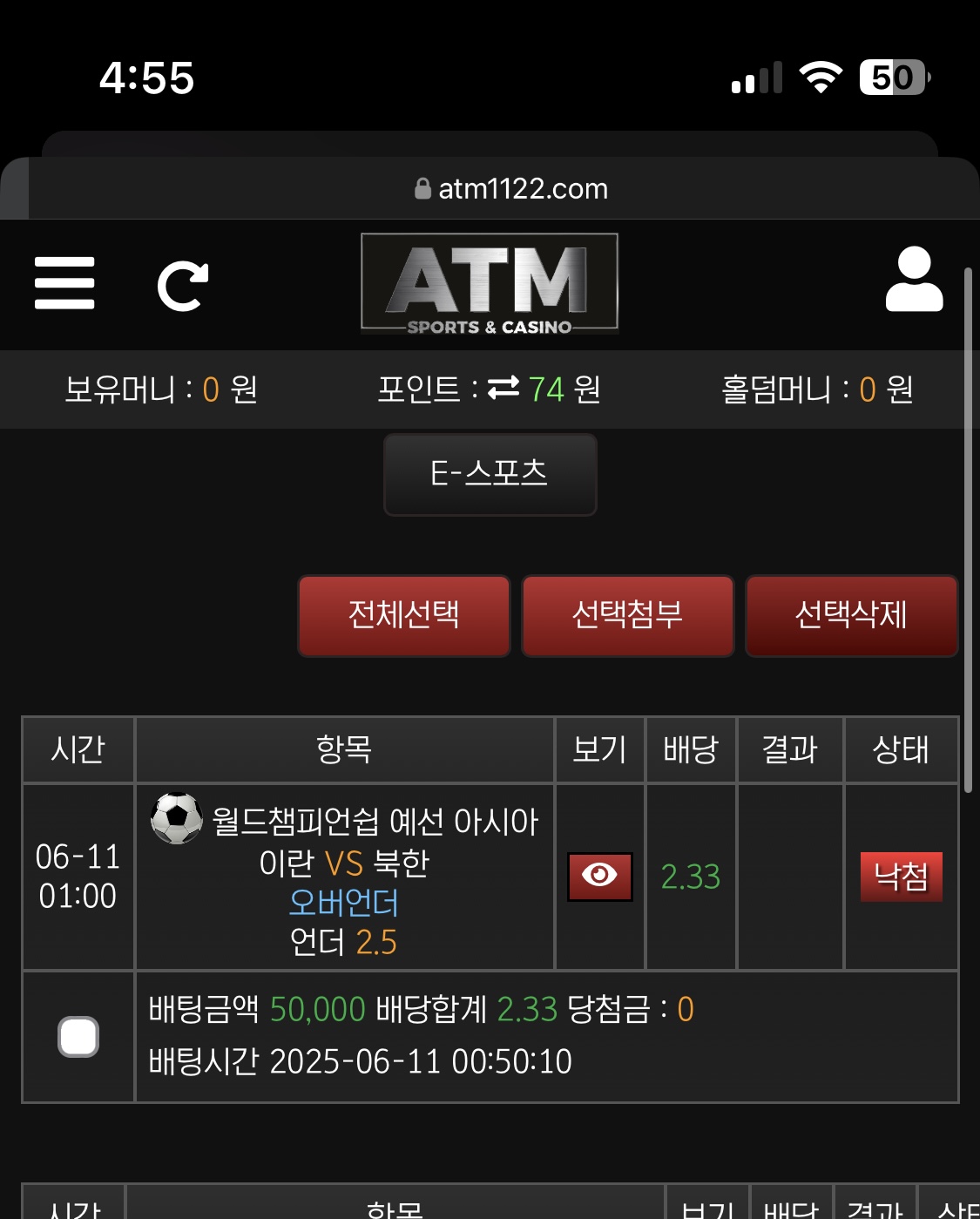
Task: Tap 선택삭제 to delete selected
Action: point(851,615)
